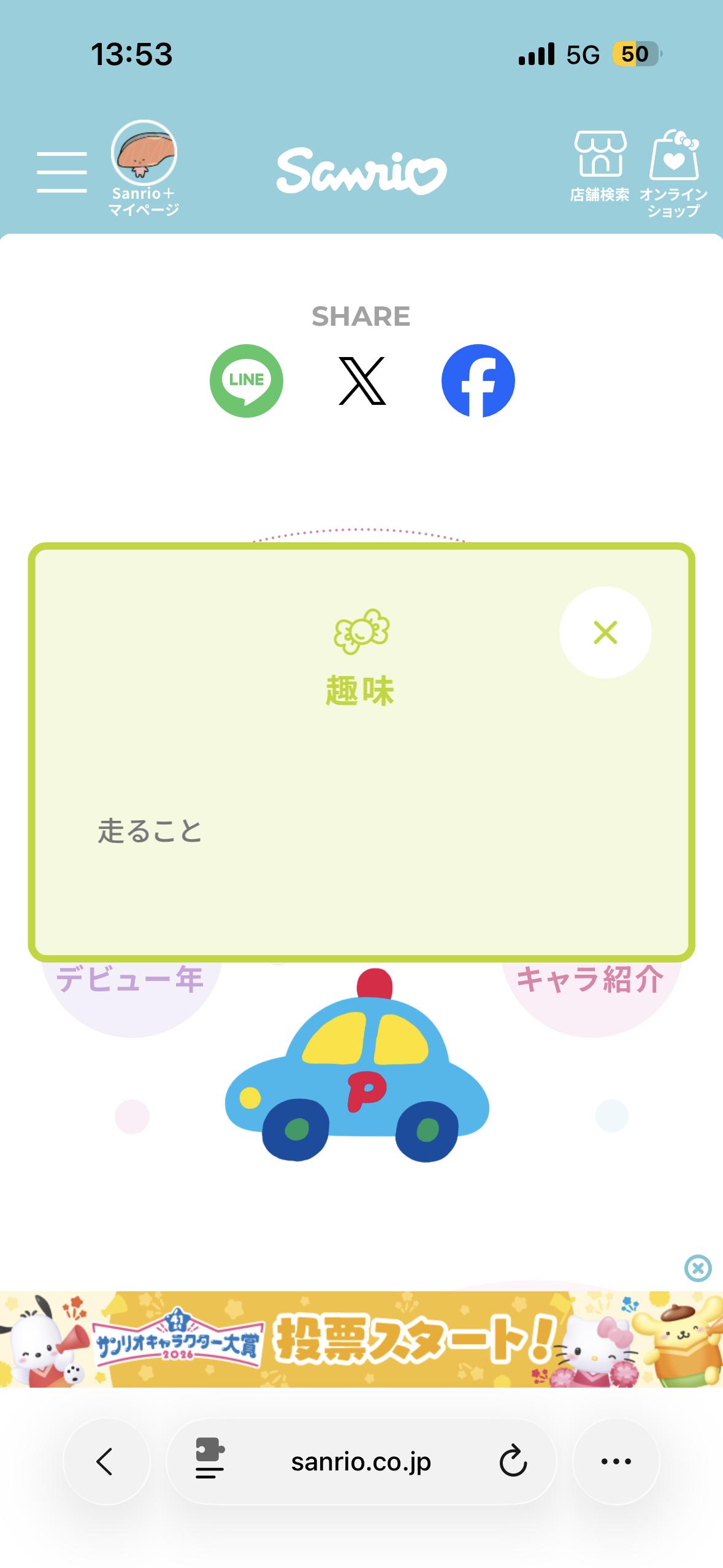Tap the sanrio.co.jp address field

click(x=361, y=1461)
